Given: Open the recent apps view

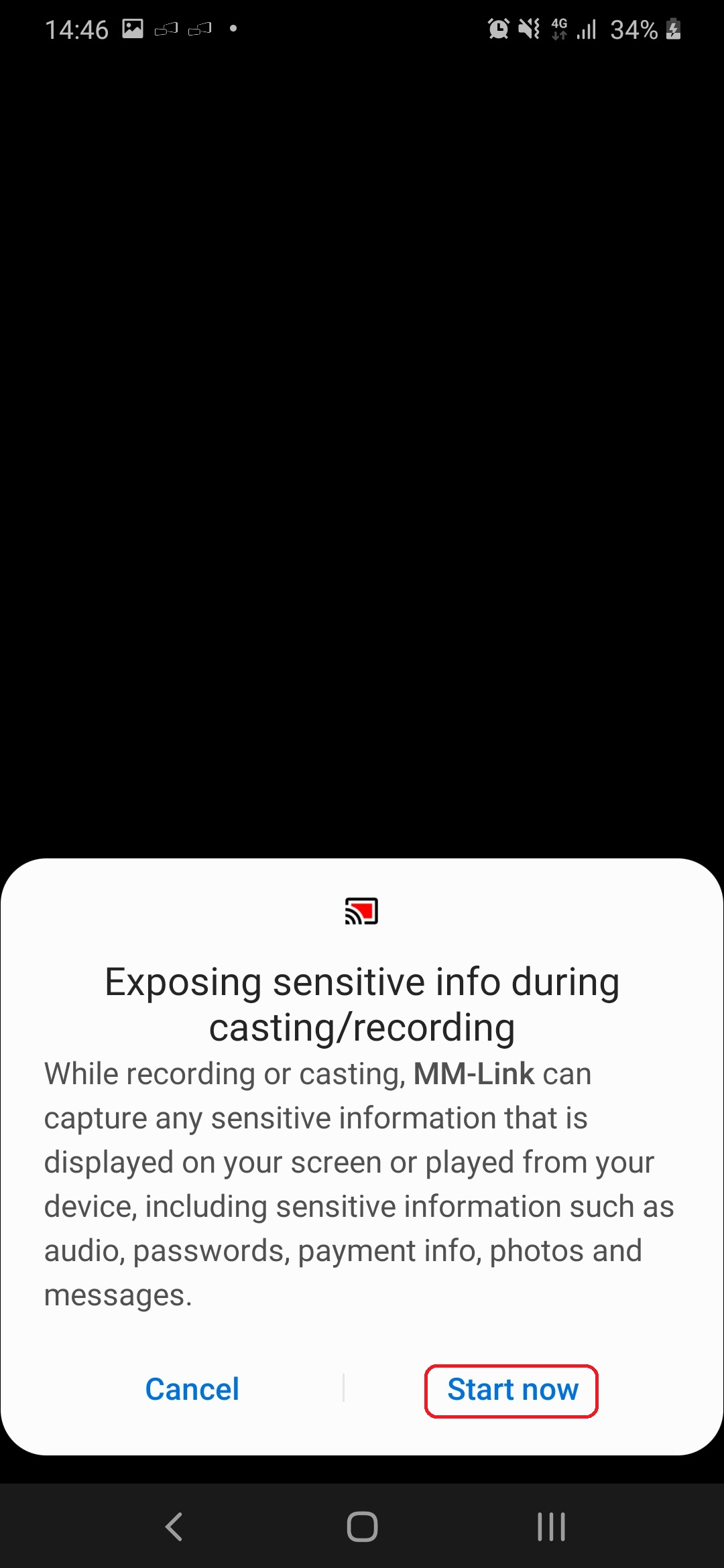Looking at the screenshot, I should pyautogui.click(x=551, y=1527).
